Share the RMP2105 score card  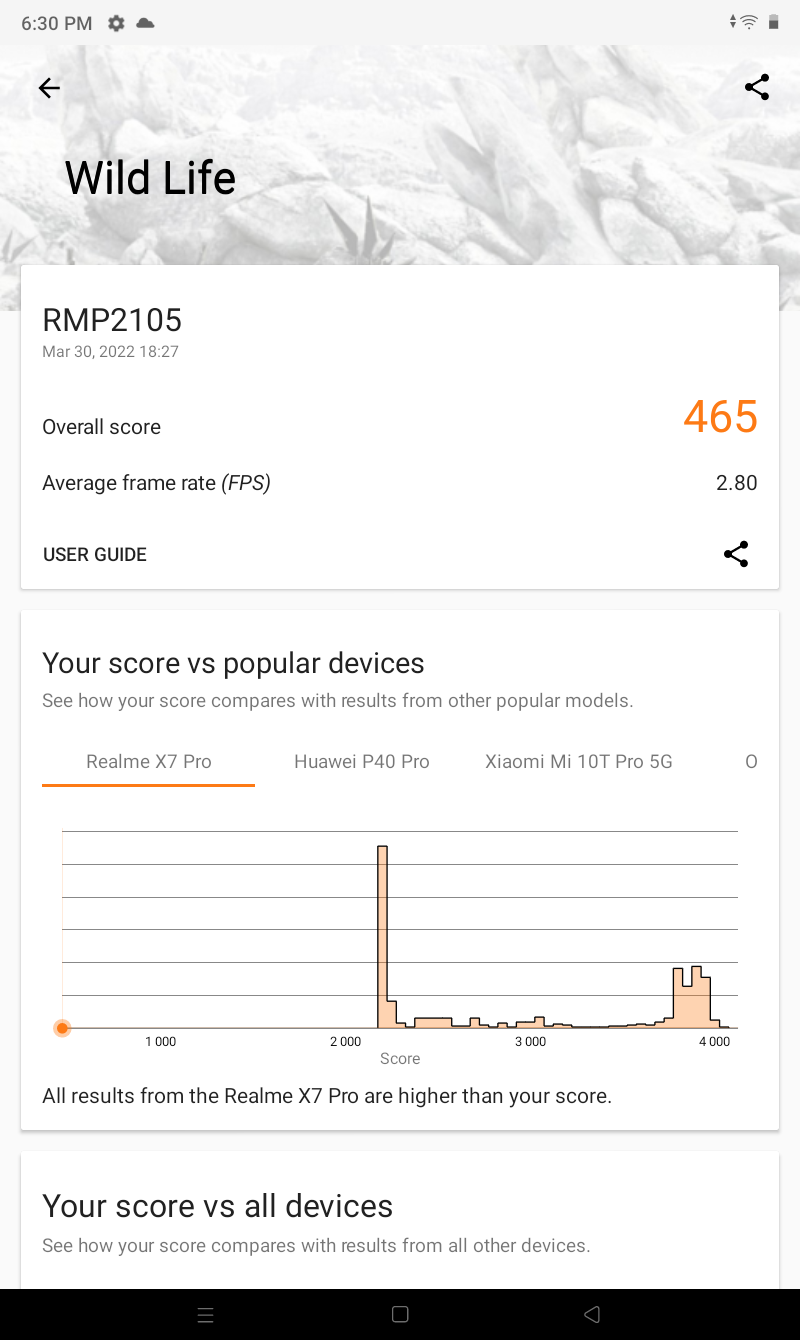coord(736,554)
